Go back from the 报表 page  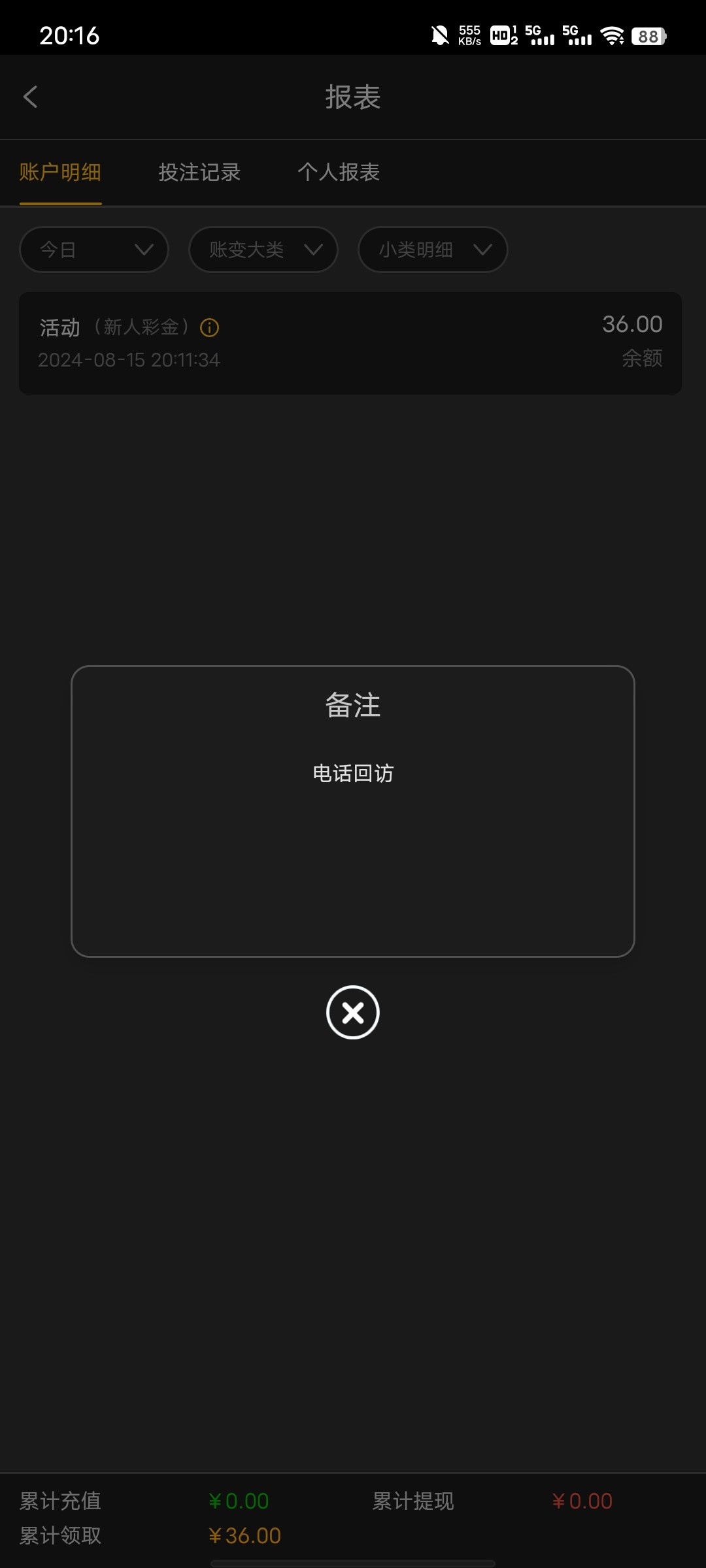(x=30, y=97)
